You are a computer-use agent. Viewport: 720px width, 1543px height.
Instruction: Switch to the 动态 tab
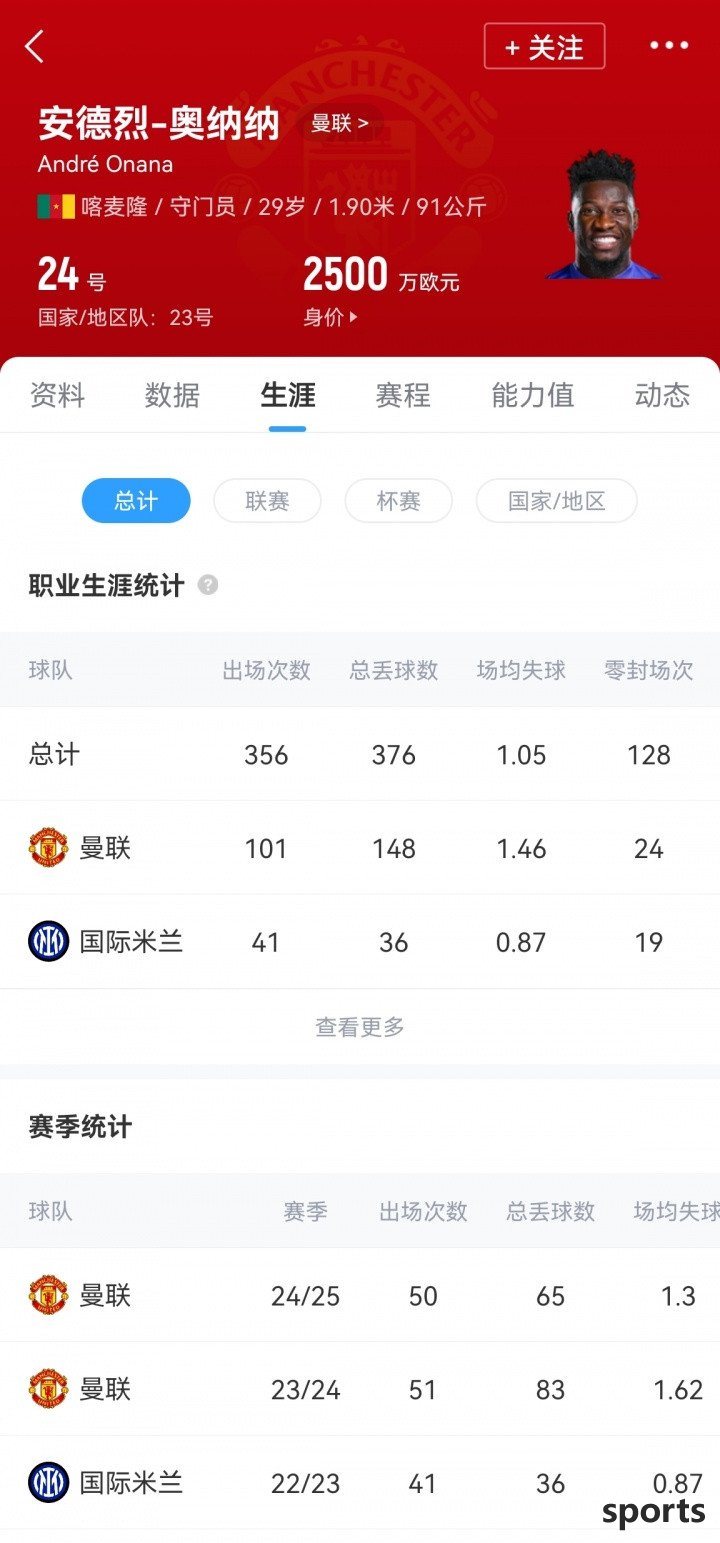662,395
